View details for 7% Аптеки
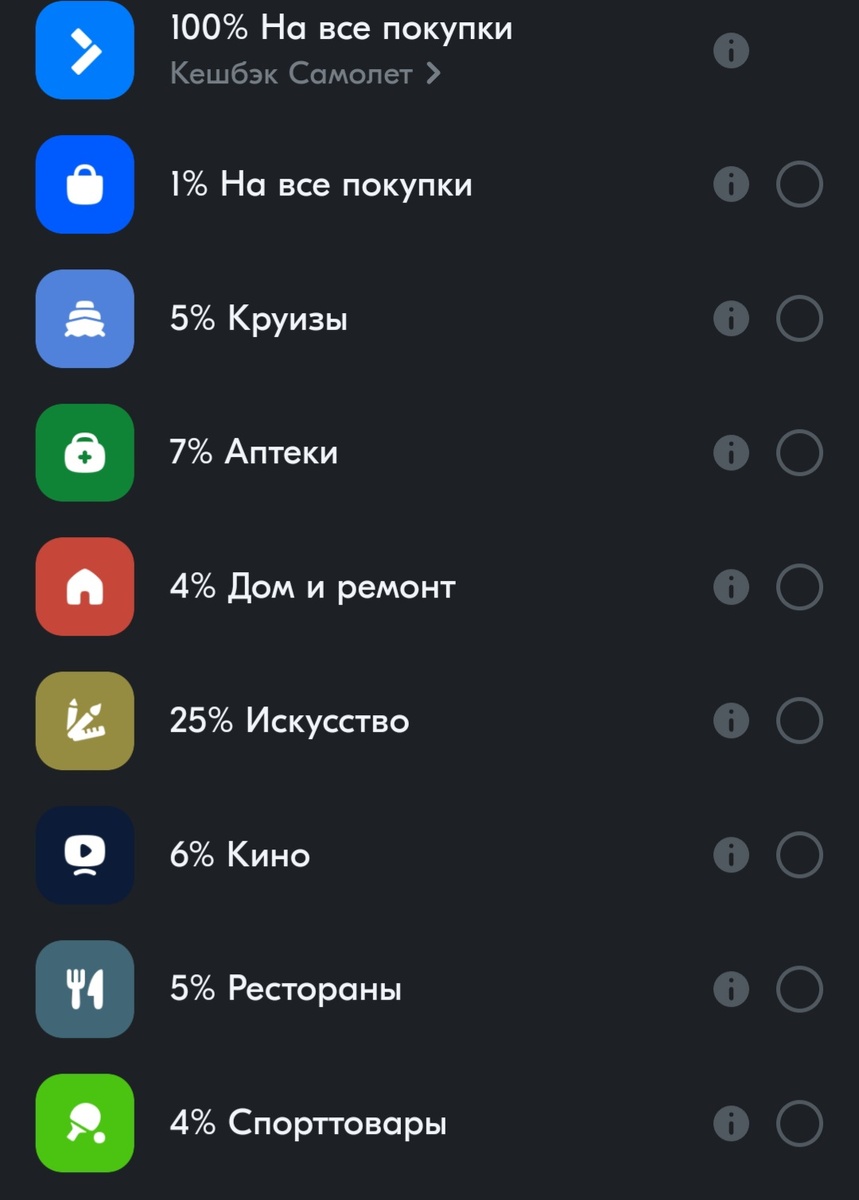Image resolution: width=859 pixels, height=1200 pixels. (731, 452)
